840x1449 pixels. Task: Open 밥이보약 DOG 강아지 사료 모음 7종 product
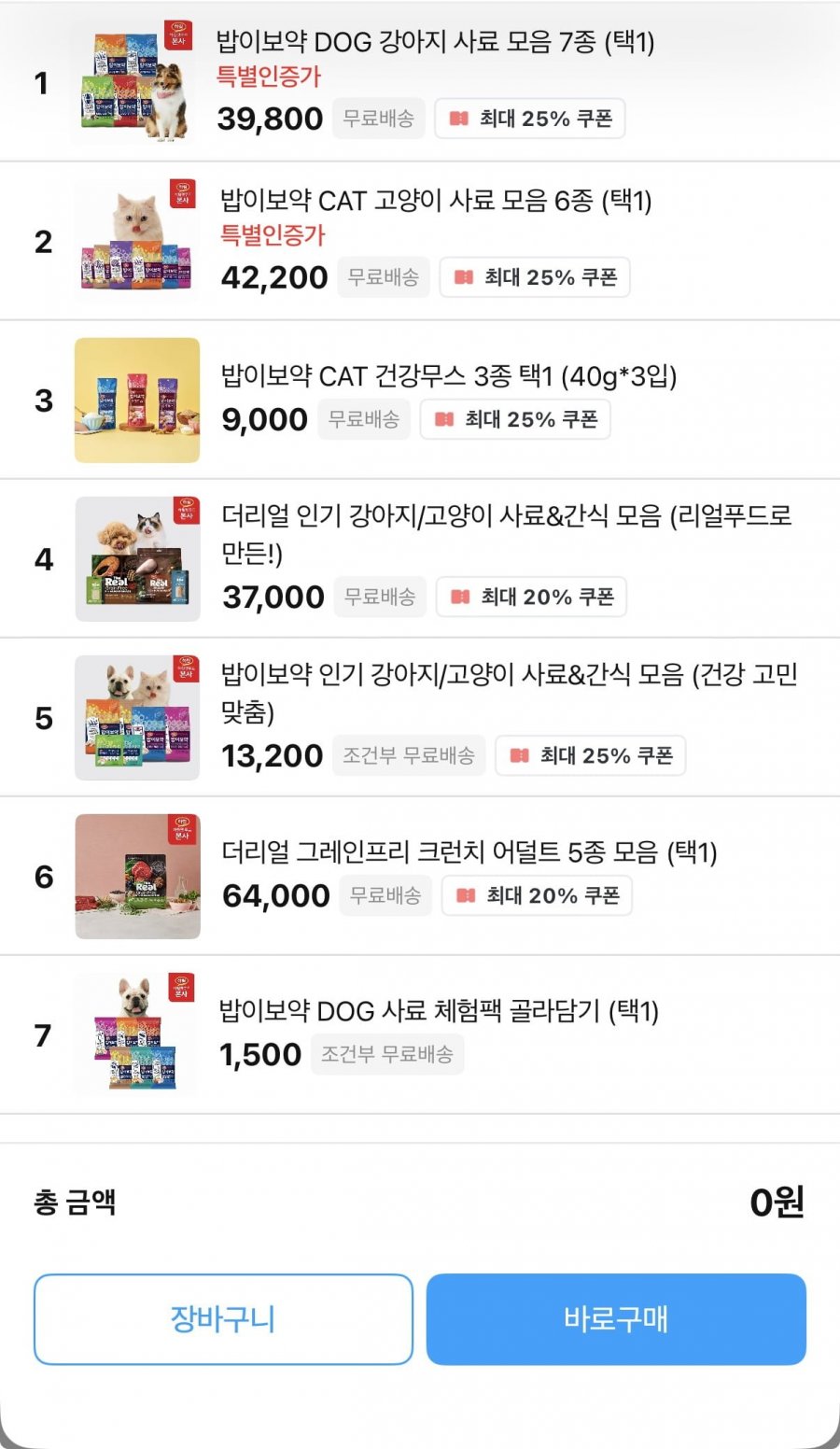pos(435,43)
